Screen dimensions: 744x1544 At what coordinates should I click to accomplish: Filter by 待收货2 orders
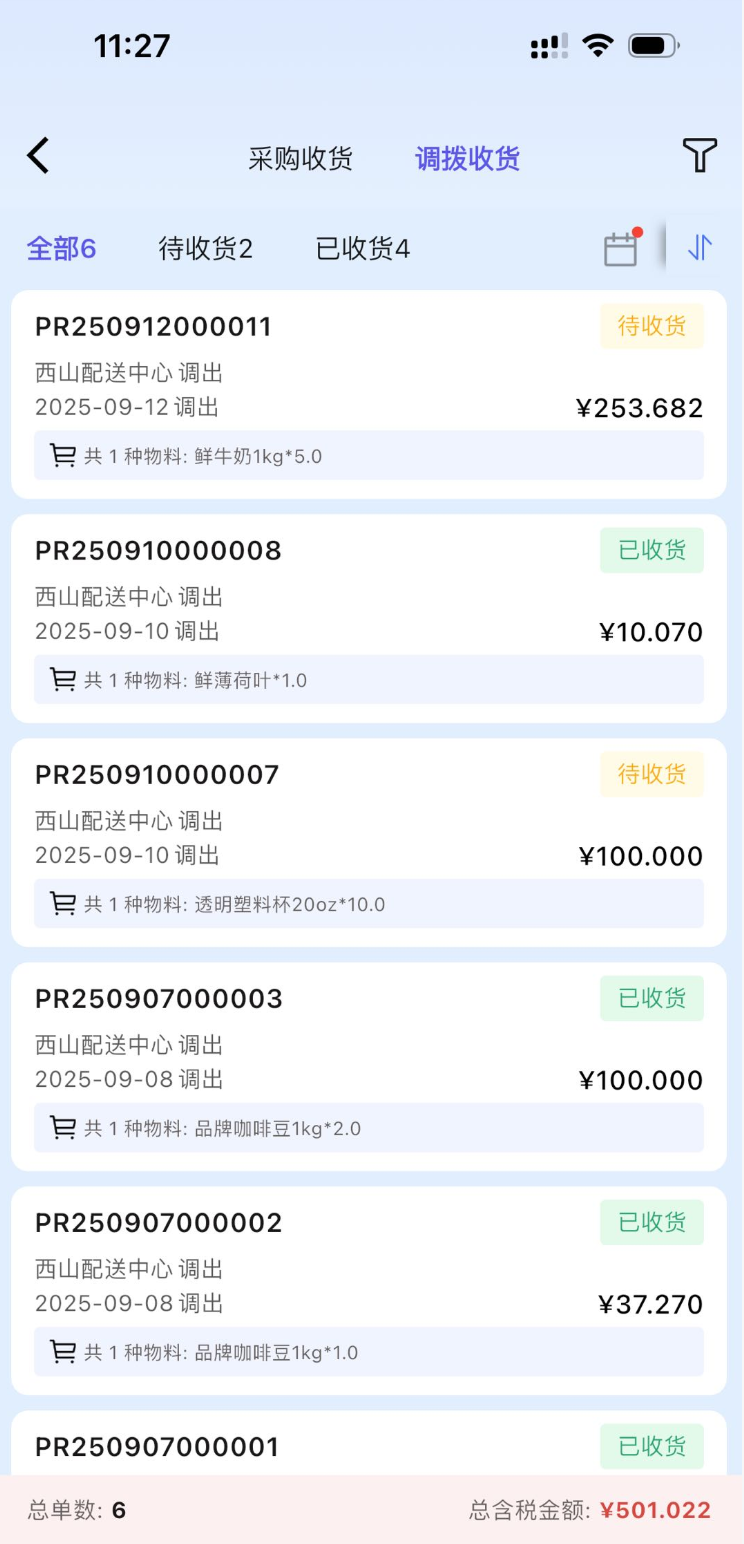[x=206, y=249]
